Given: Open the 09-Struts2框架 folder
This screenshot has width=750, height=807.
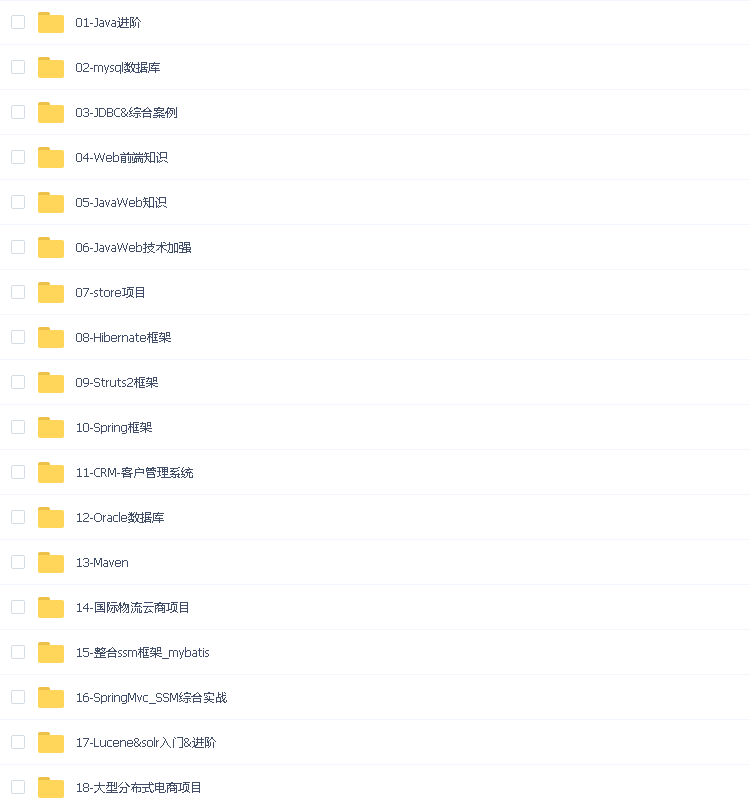Looking at the screenshot, I should coord(116,382).
